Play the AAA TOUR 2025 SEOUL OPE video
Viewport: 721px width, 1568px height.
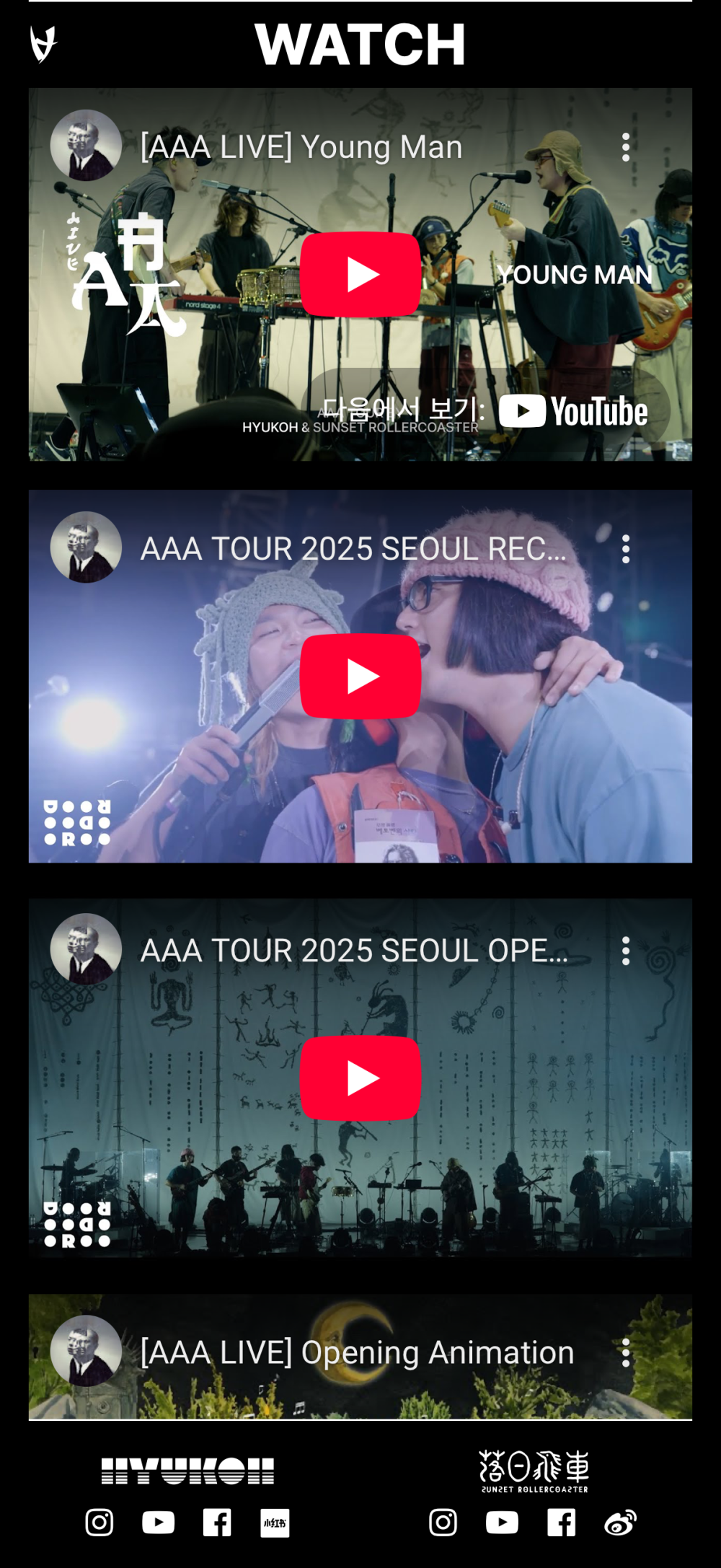click(360, 1078)
